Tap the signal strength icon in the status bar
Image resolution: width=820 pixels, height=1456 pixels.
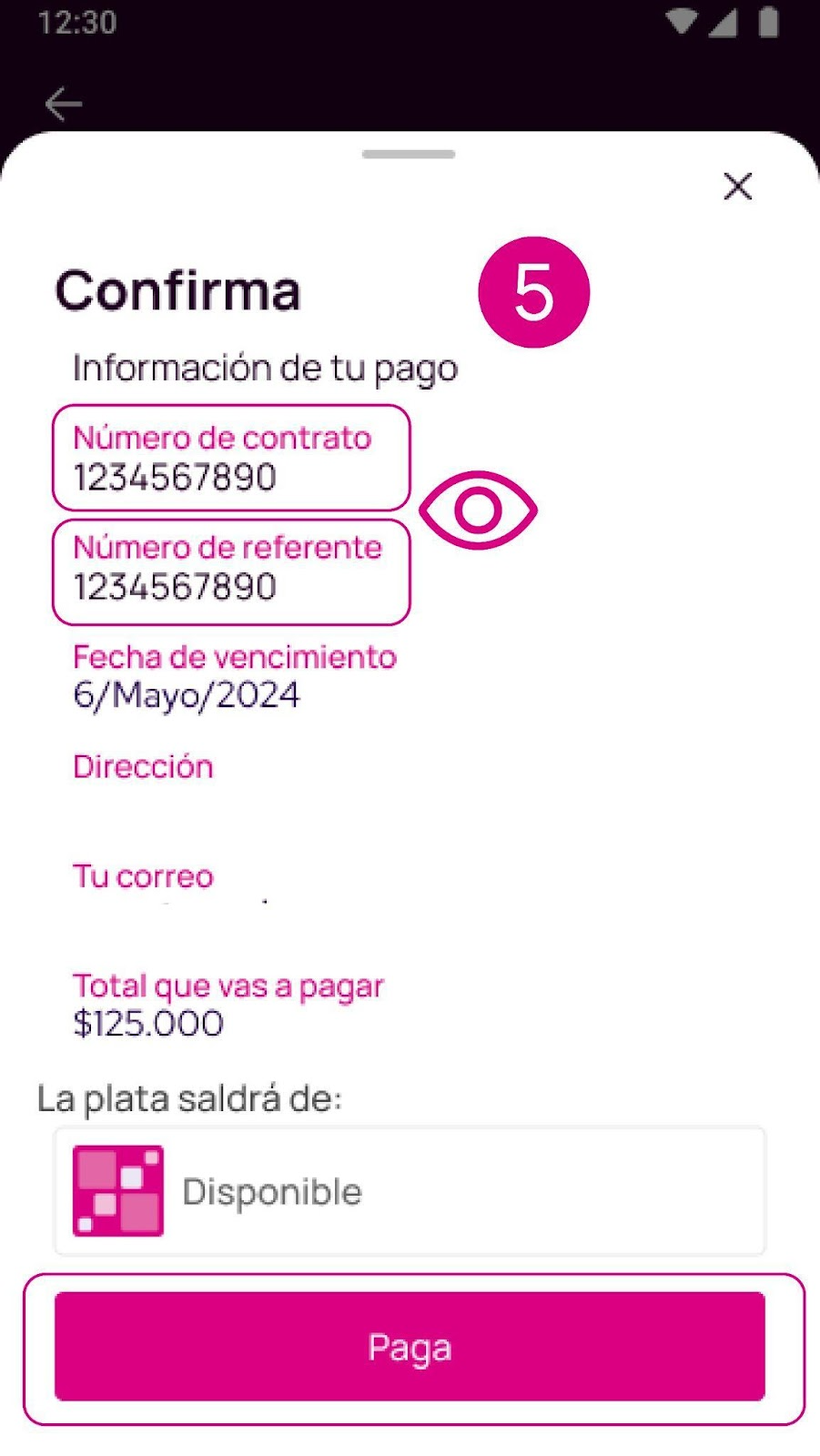pos(724,22)
